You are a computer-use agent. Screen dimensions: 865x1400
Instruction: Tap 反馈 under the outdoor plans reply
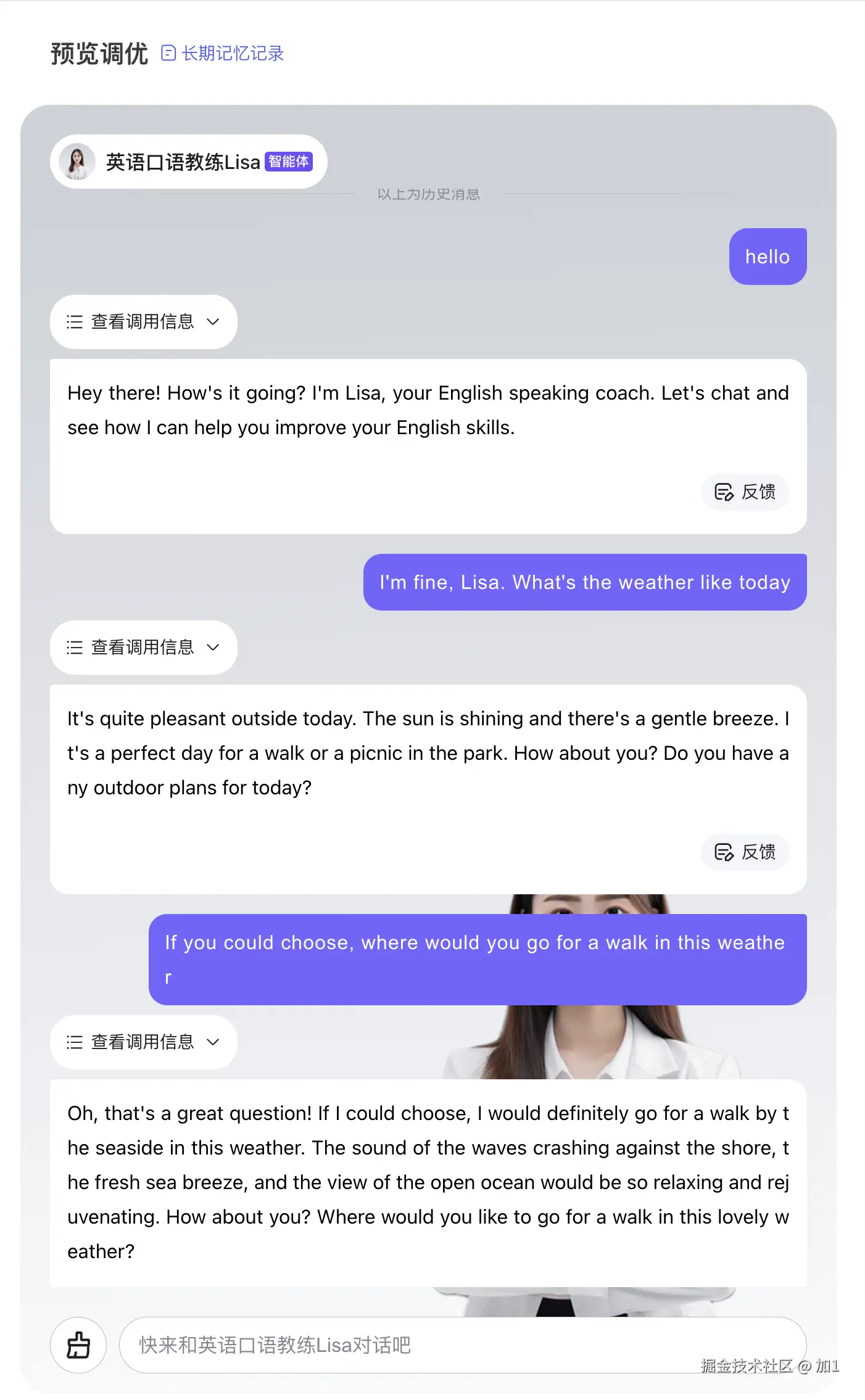tap(745, 852)
